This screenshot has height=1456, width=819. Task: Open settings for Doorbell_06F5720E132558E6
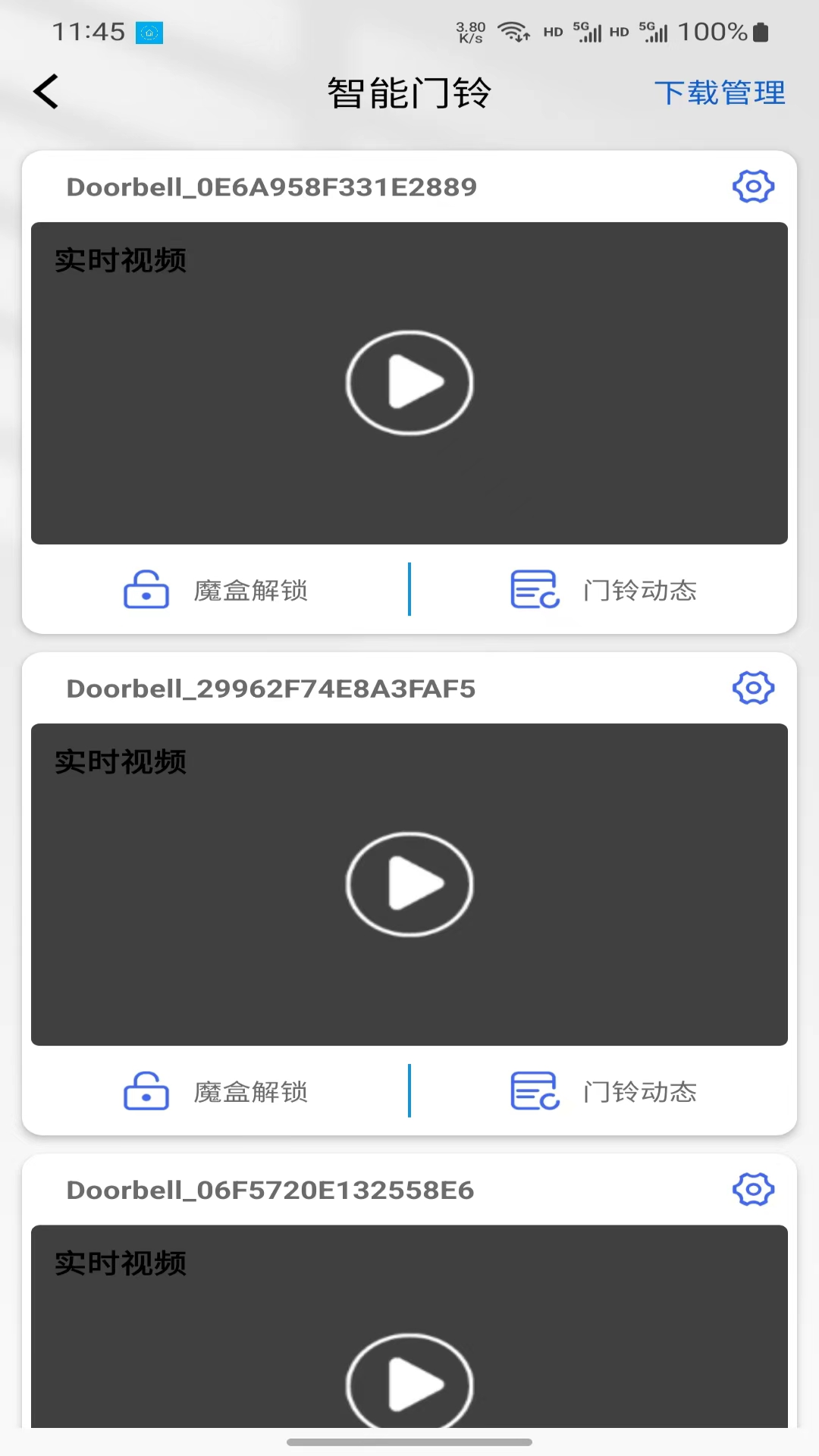[x=753, y=1189]
